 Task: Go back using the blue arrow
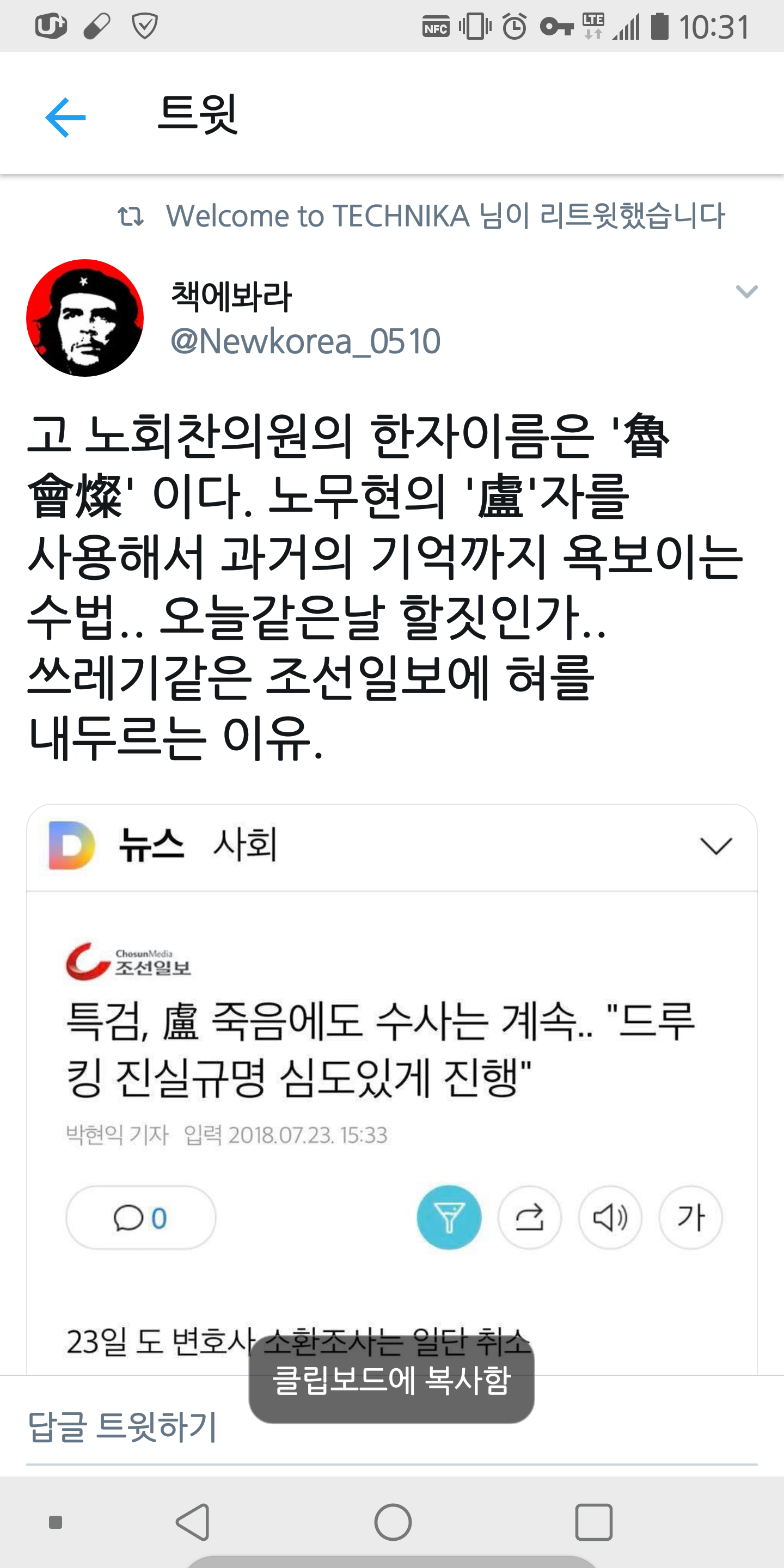coord(66,117)
